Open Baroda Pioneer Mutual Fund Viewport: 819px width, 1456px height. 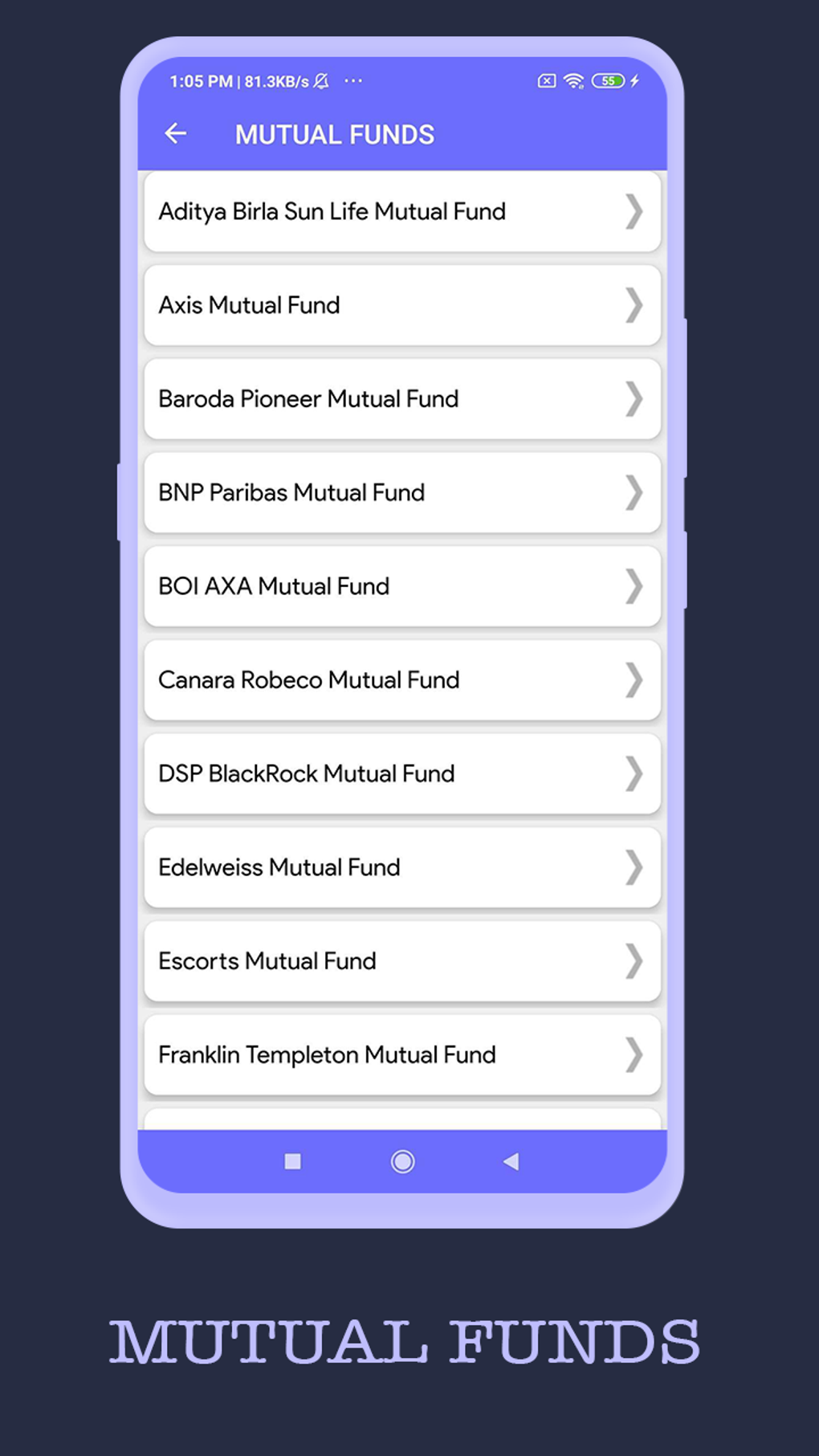coord(361,398)
